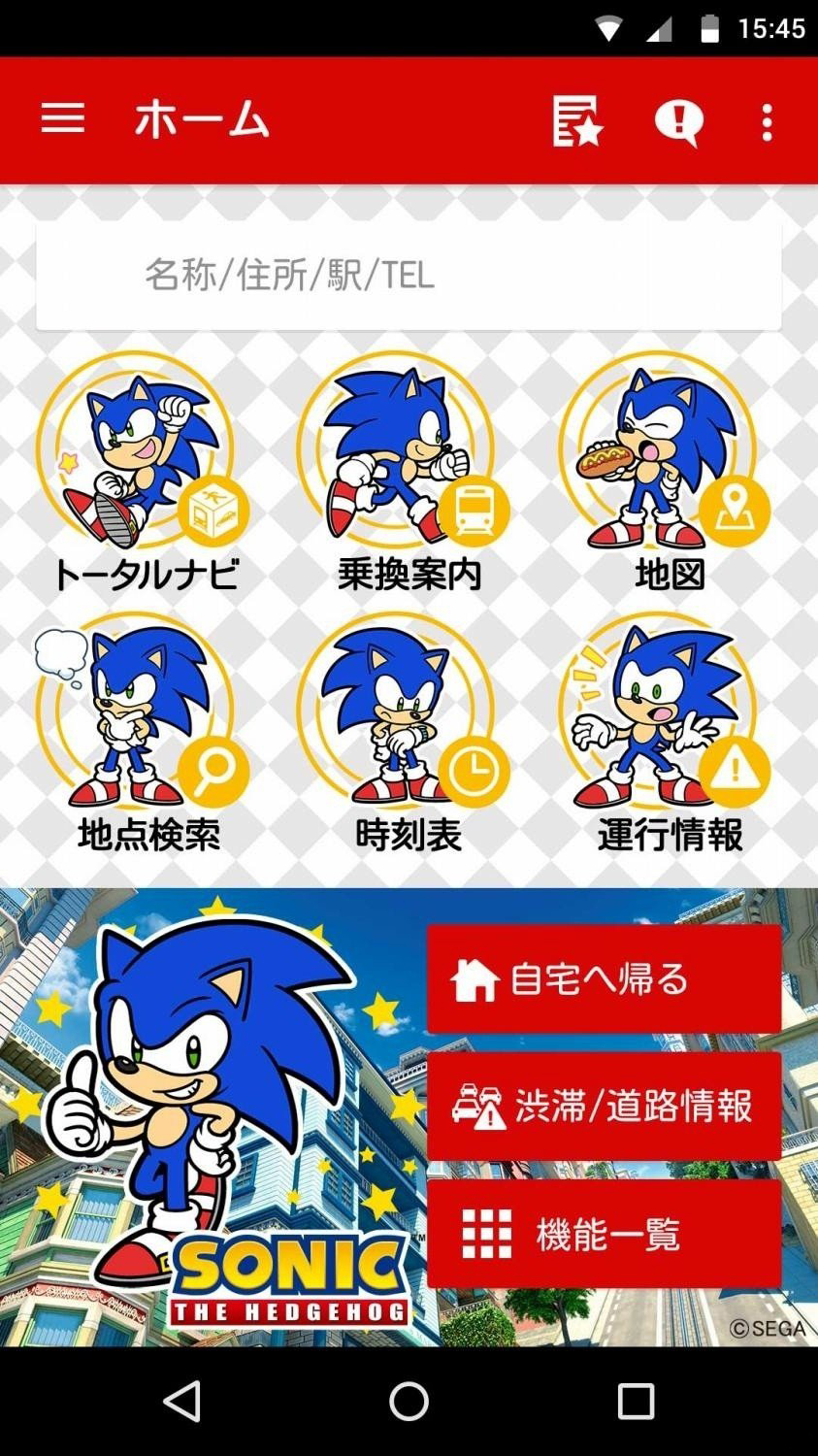The width and height of the screenshot is (818, 1456).
Task: Open 渋滞/道路情報 traffic info
Action: tap(604, 1106)
